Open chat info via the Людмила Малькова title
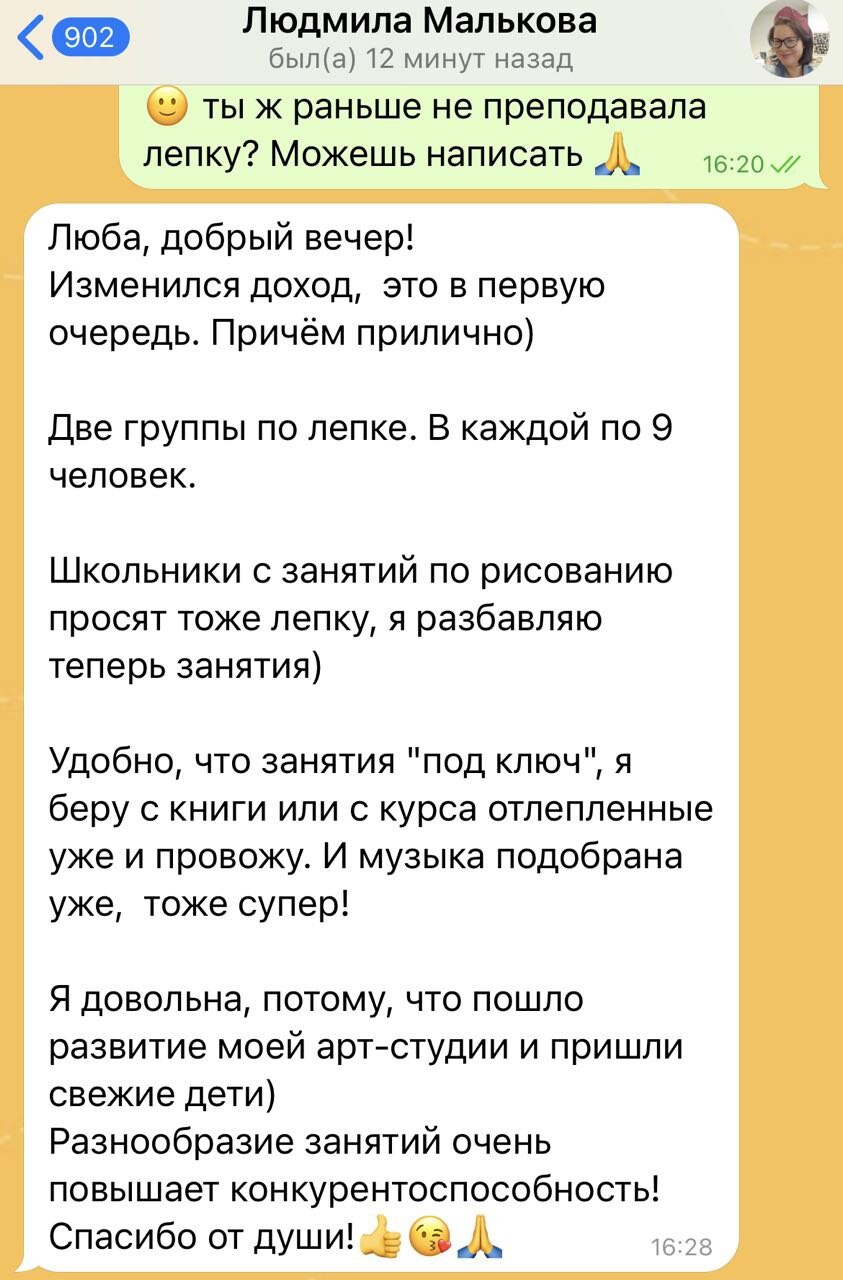This screenshot has width=843, height=1280. [x=420, y=22]
